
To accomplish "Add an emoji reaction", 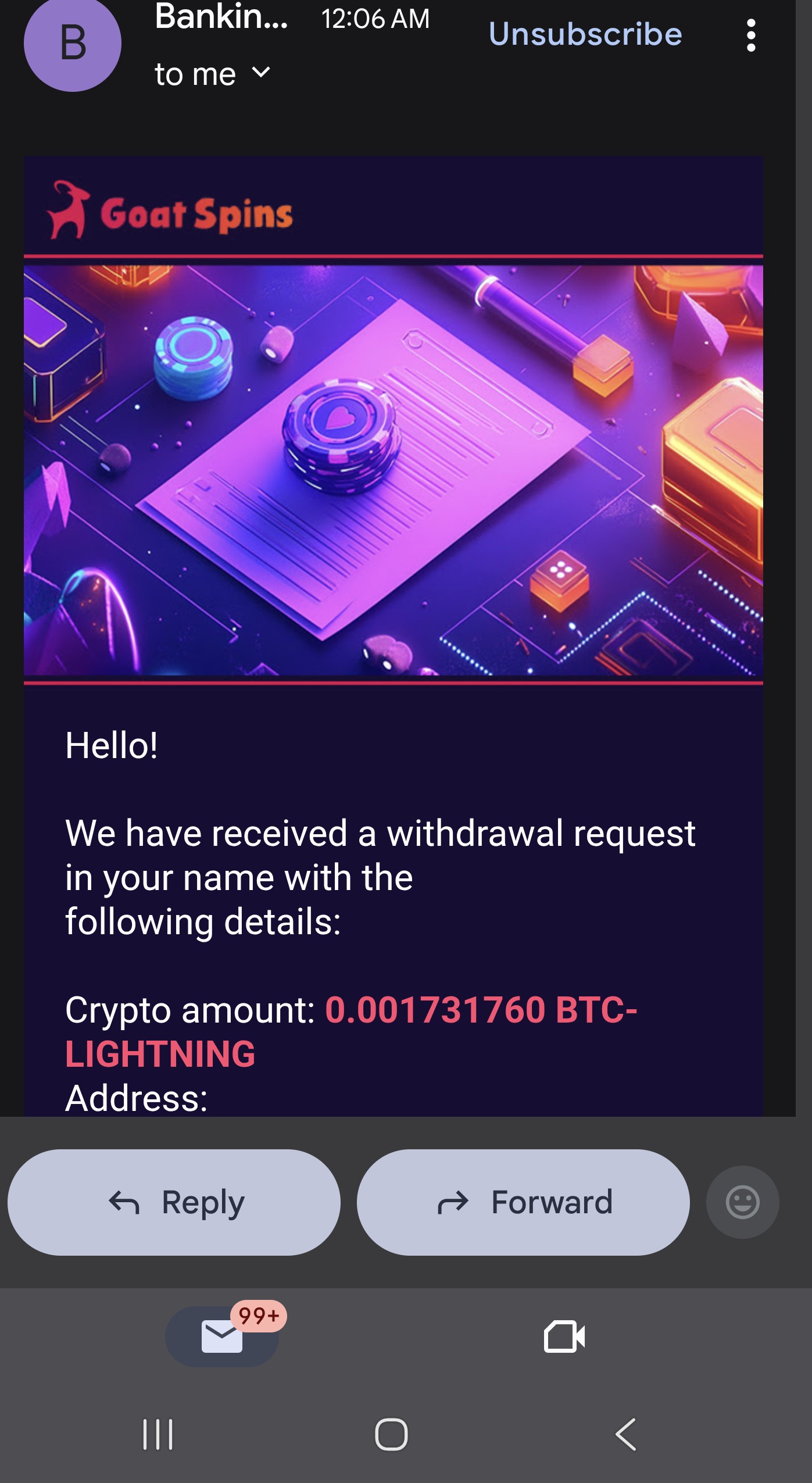I will click(x=742, y=1202).
